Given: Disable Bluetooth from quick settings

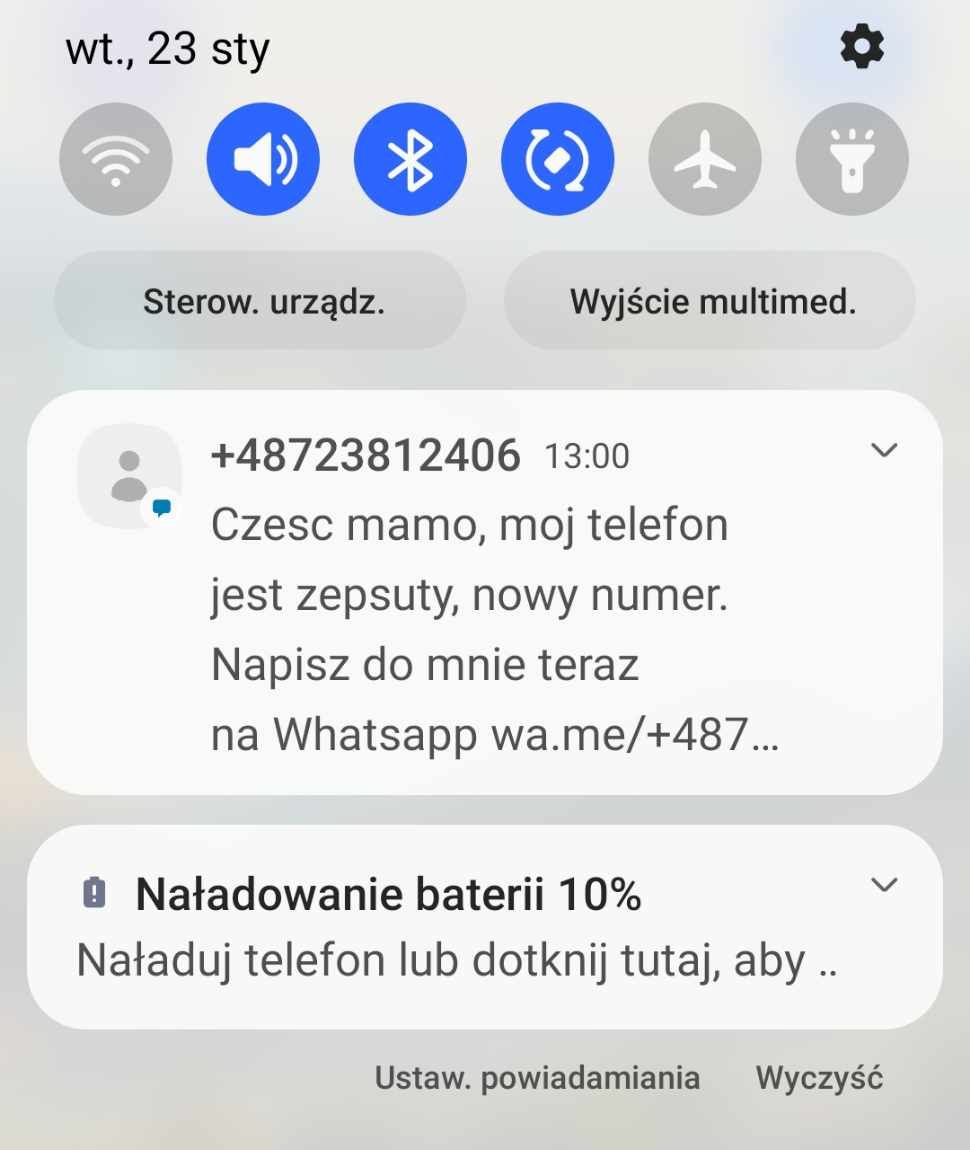Looking at the screenshot, I should [x=410, y=158].
